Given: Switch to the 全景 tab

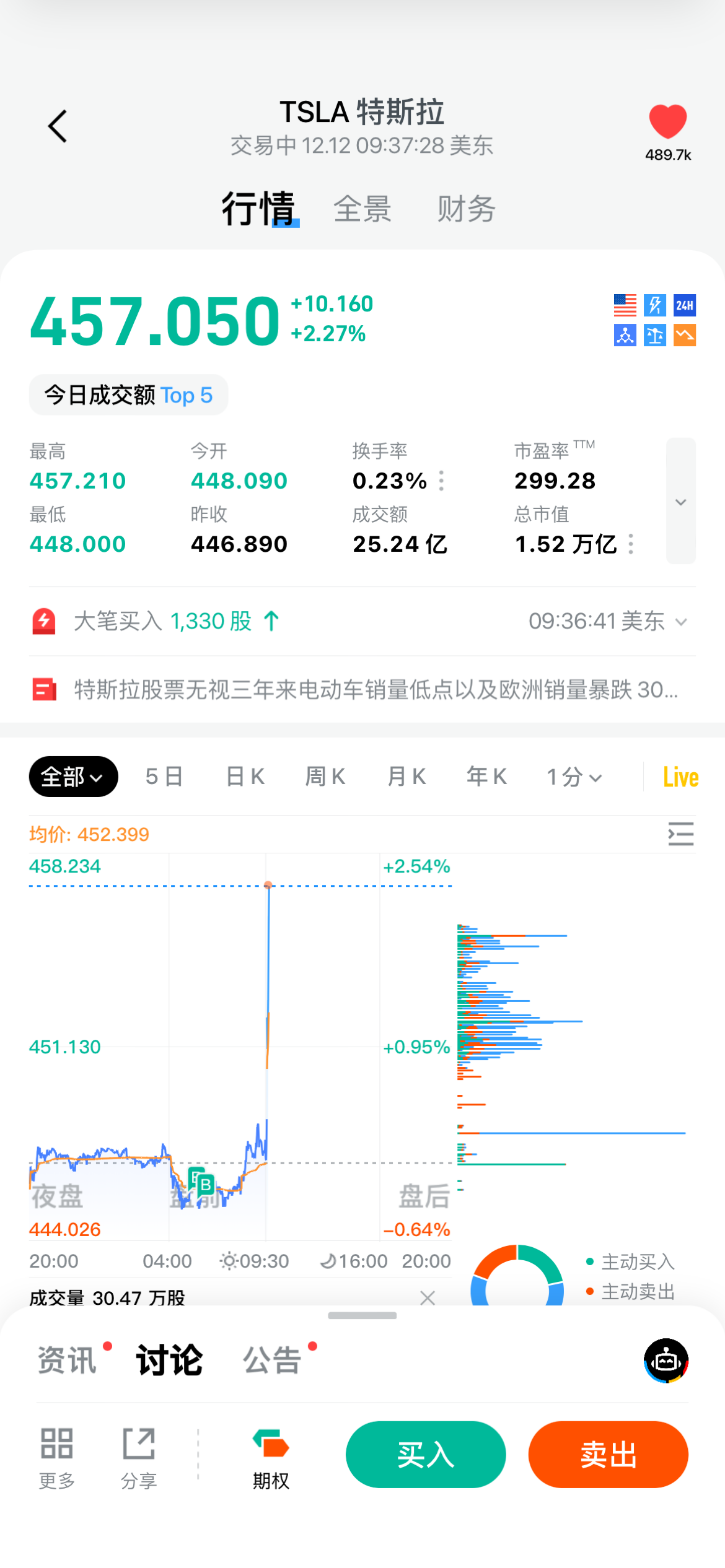Looking at the screenshot, I should tap(362, 209).
